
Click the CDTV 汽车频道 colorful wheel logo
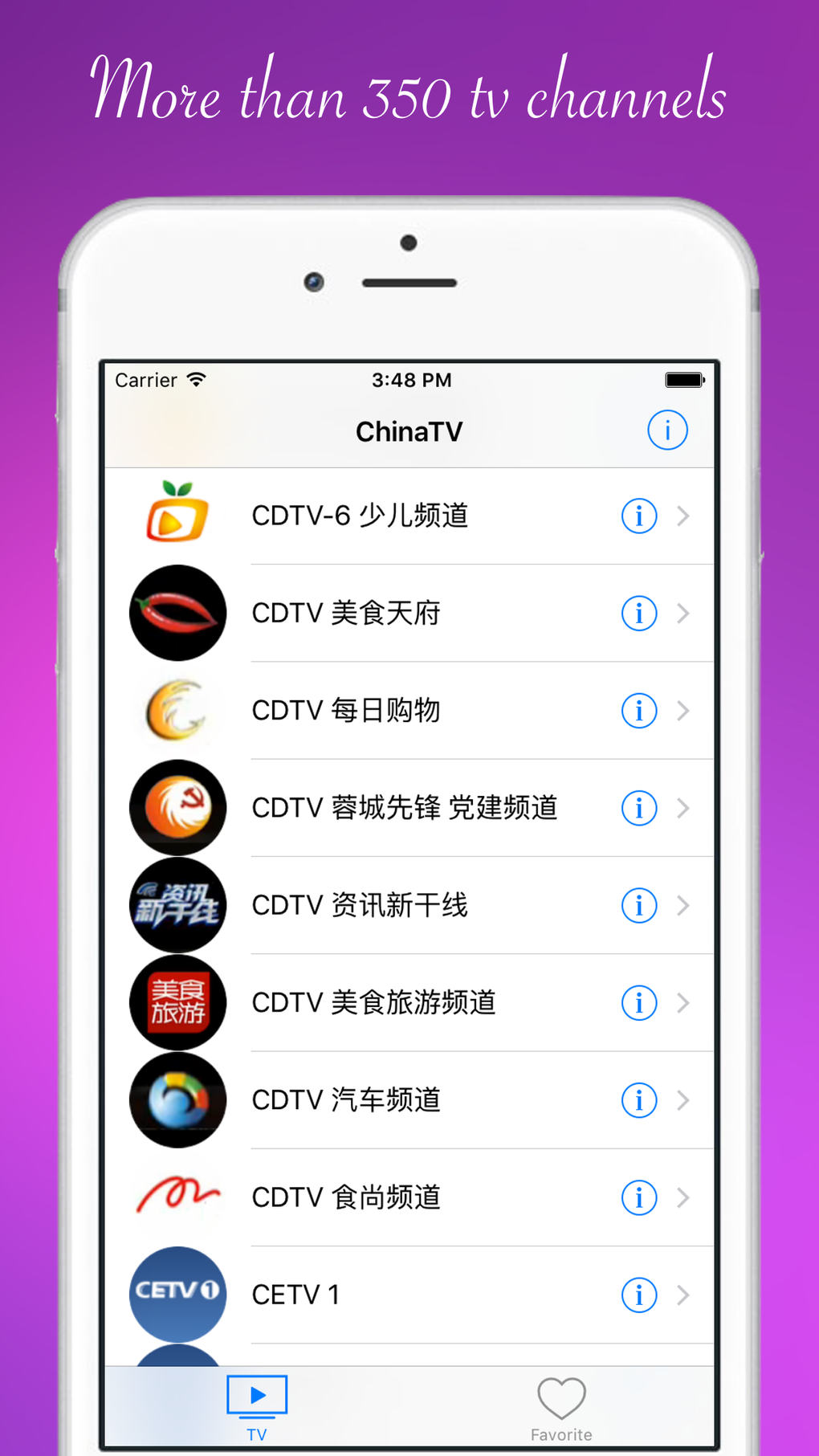pyautogui.click(x=177, y=1100)
